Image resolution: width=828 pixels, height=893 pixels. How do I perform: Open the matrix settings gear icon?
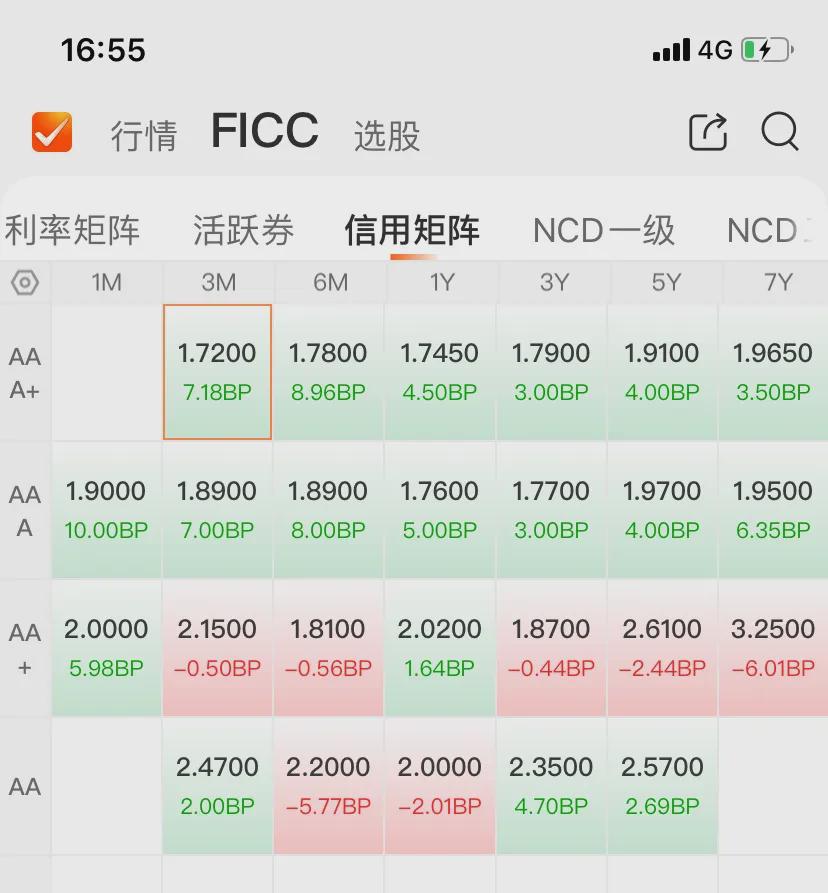coord(25,282)
